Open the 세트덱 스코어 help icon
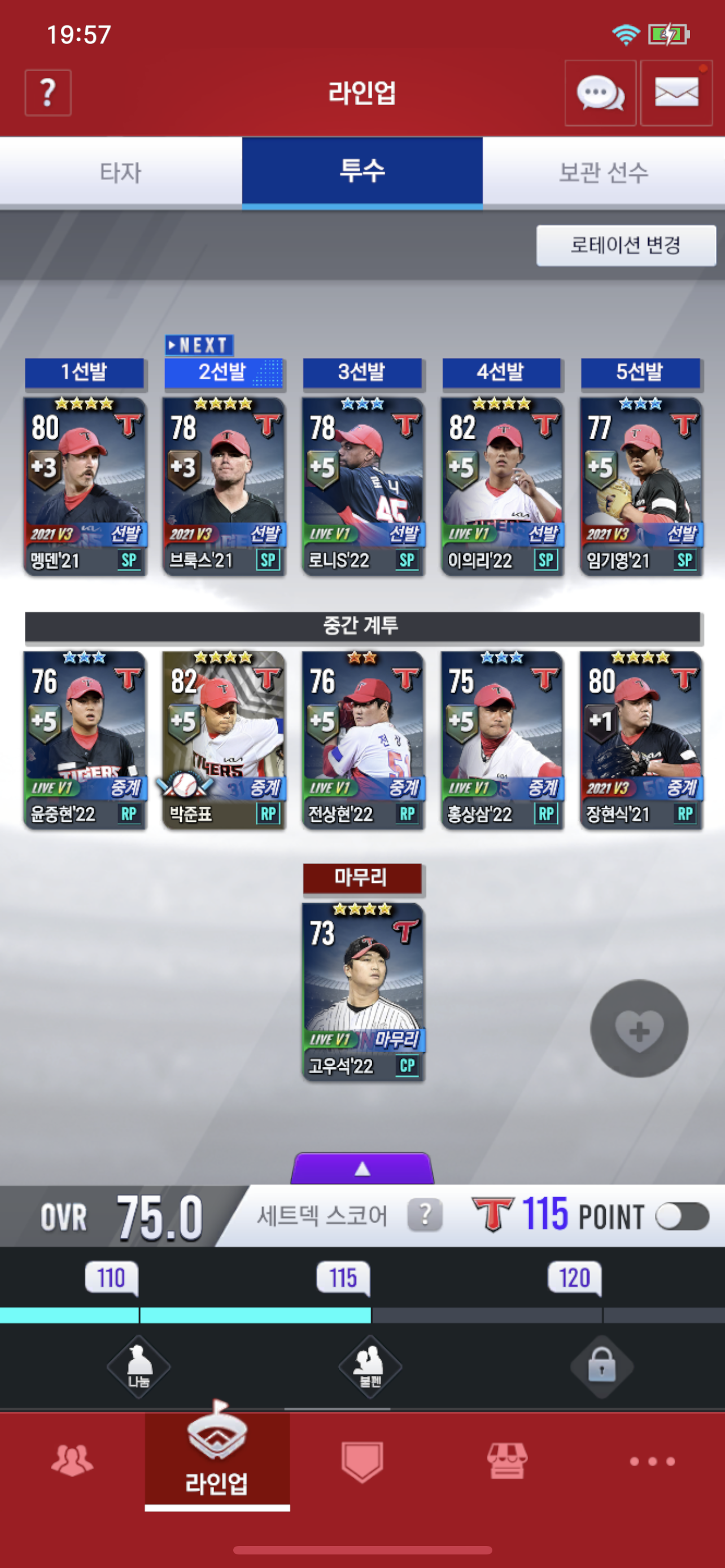 click(x=424, y=1216)
